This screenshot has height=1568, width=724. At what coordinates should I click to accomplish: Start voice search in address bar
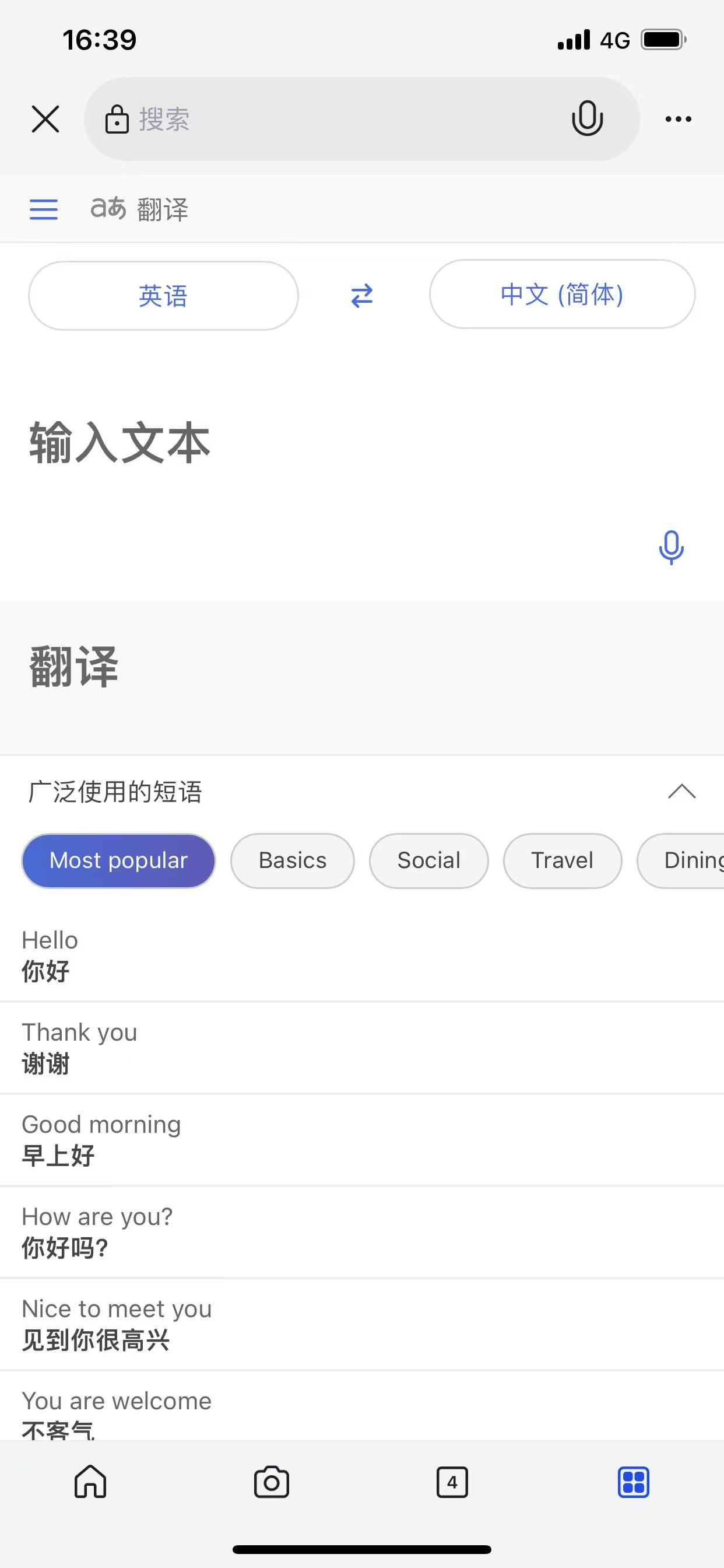tap(587, 118)
